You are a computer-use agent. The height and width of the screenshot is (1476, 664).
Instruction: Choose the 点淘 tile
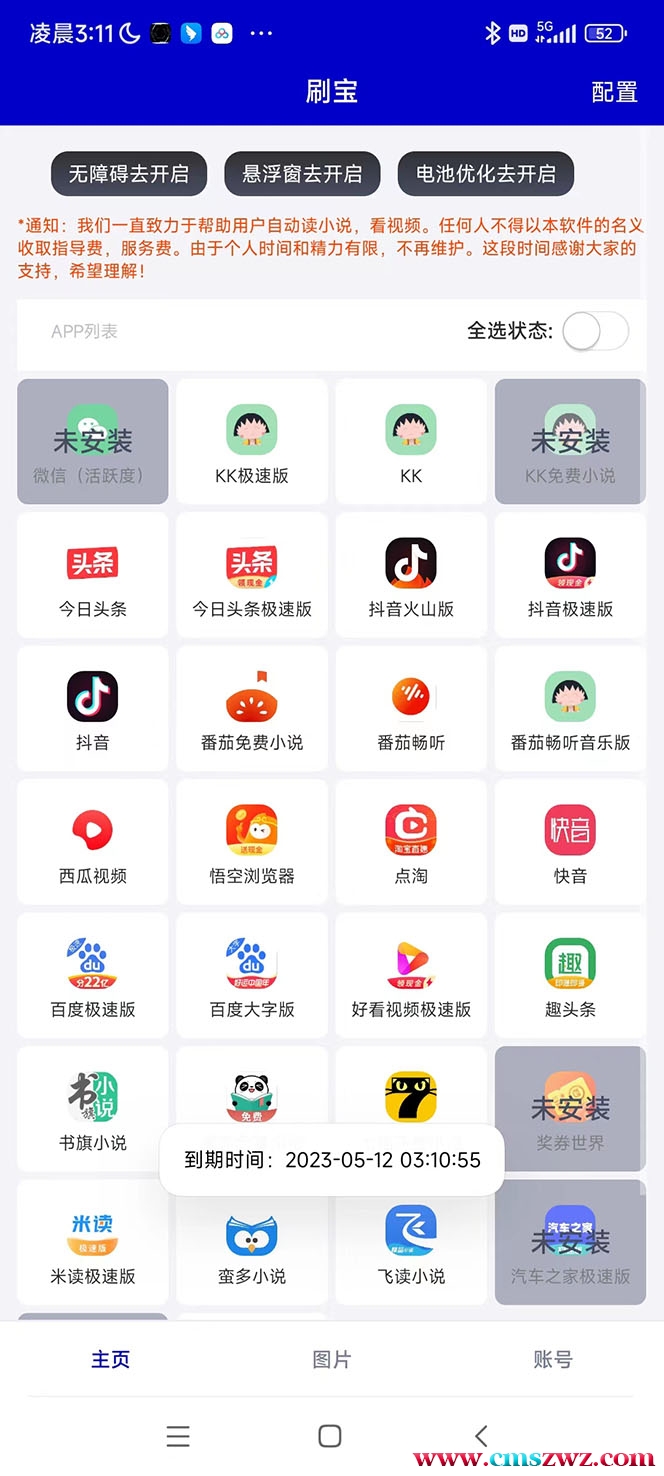pos(411,842)
